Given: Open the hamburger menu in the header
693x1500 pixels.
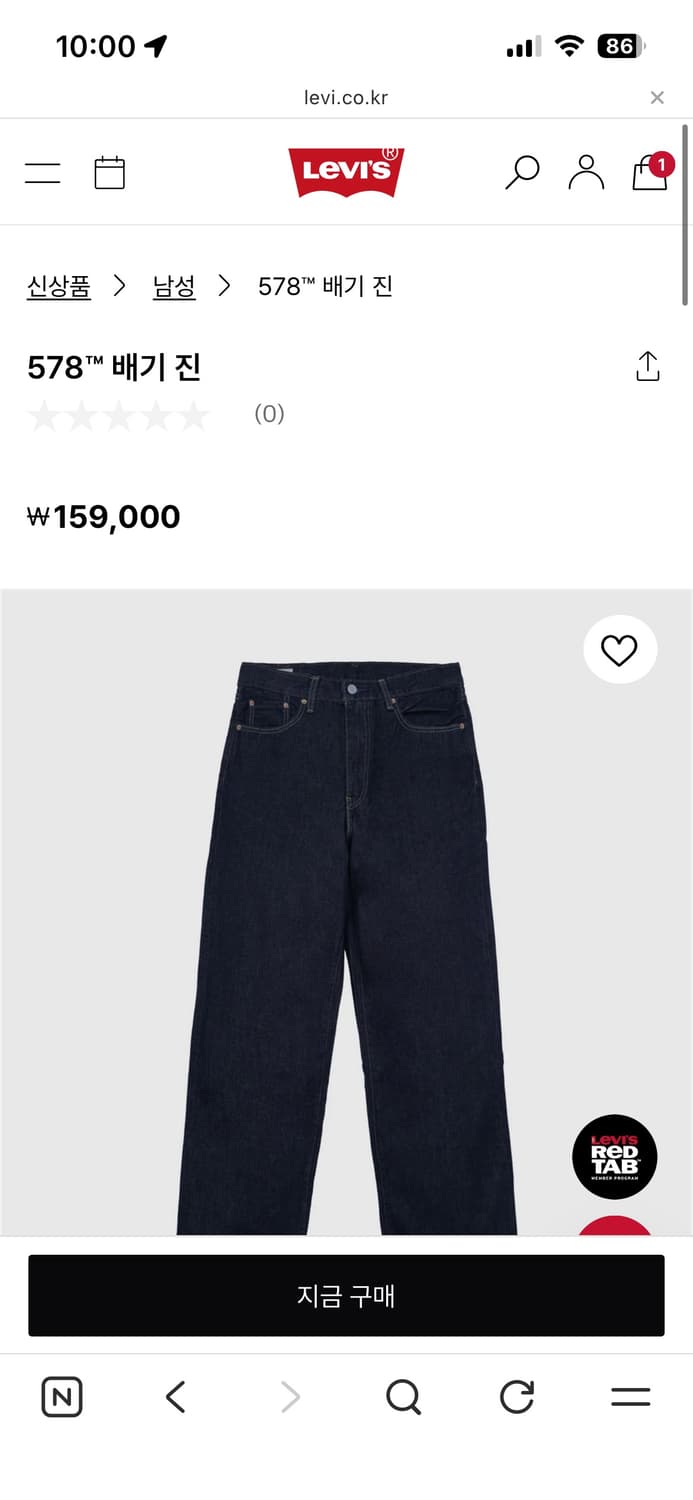Looking at the screenshot, I should 42,172.
